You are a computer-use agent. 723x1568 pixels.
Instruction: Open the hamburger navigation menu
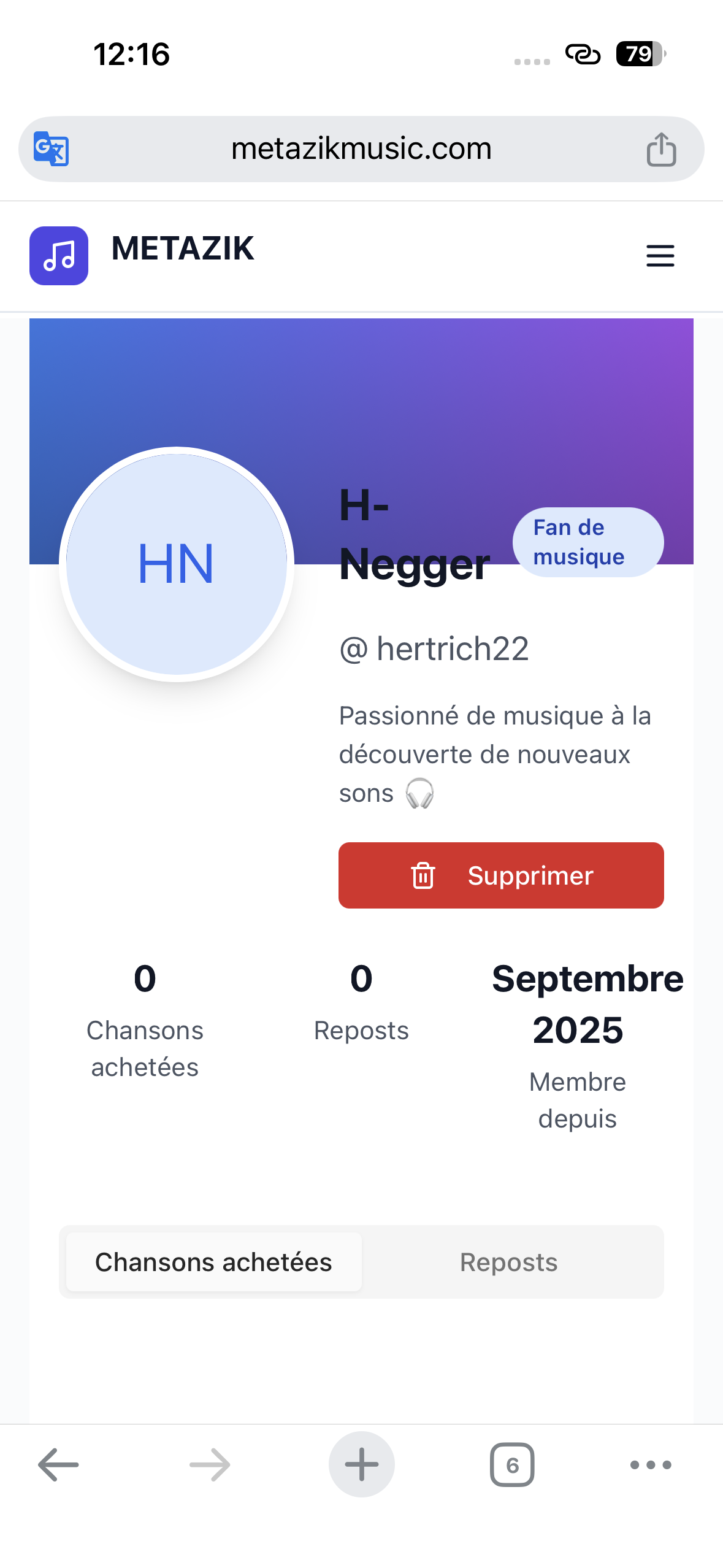[660, 256]
